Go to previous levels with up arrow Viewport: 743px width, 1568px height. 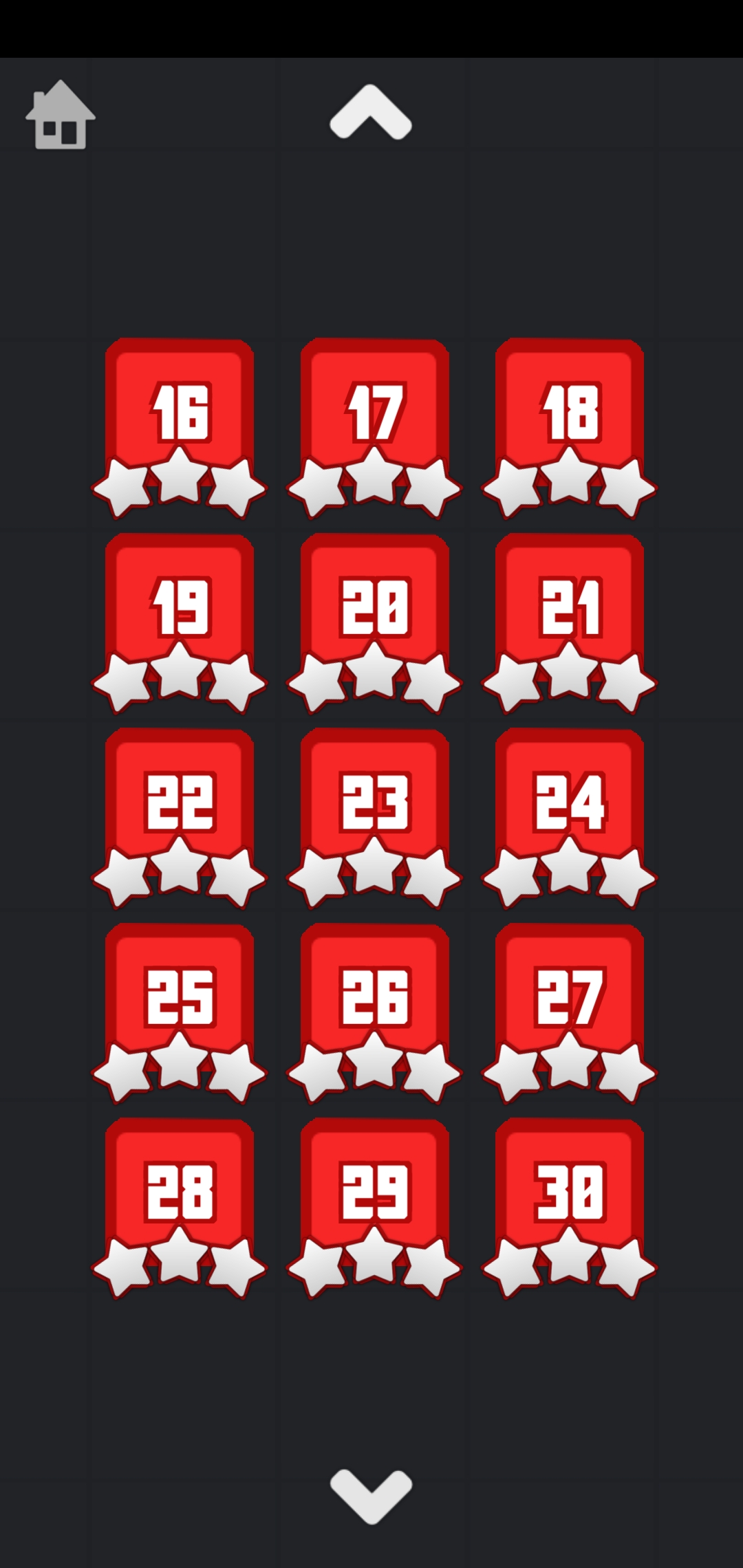(x=371, y=113)
